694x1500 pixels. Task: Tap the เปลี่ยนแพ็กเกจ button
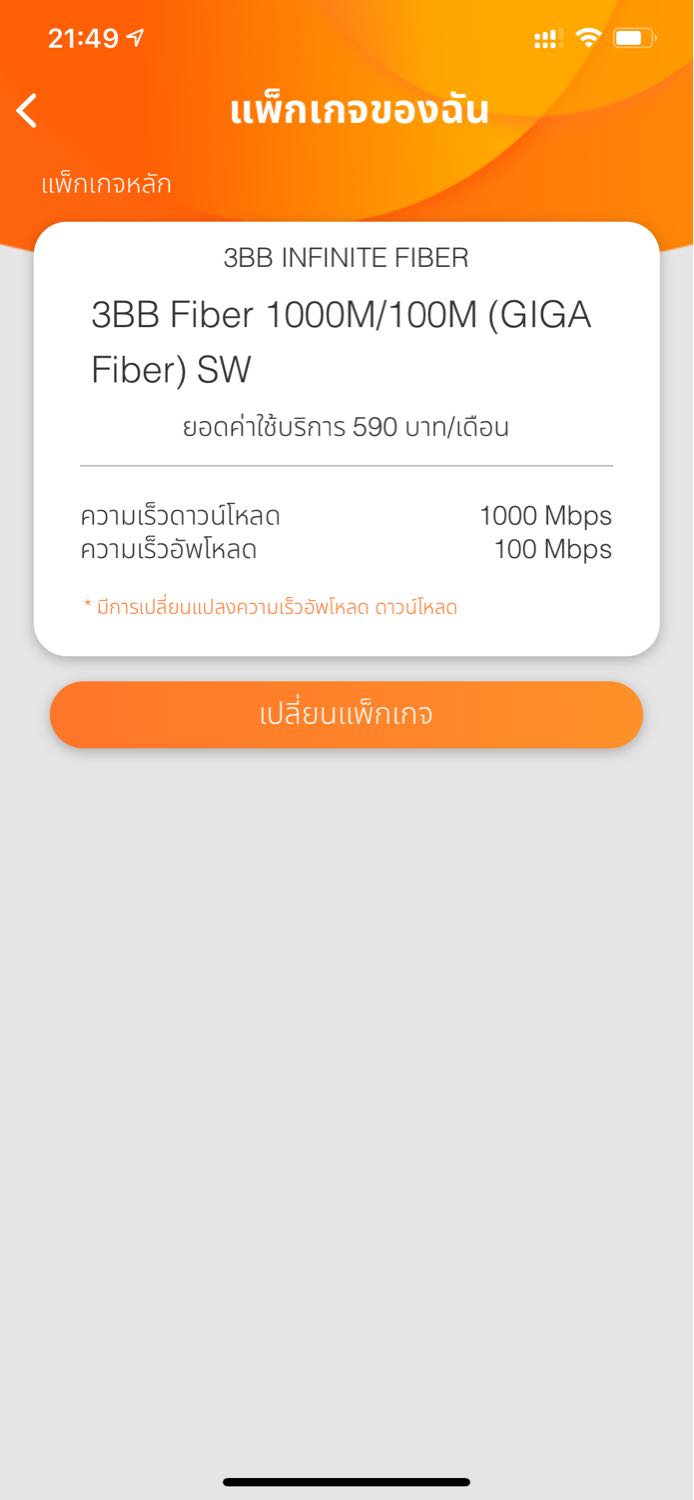pos(346,715)
